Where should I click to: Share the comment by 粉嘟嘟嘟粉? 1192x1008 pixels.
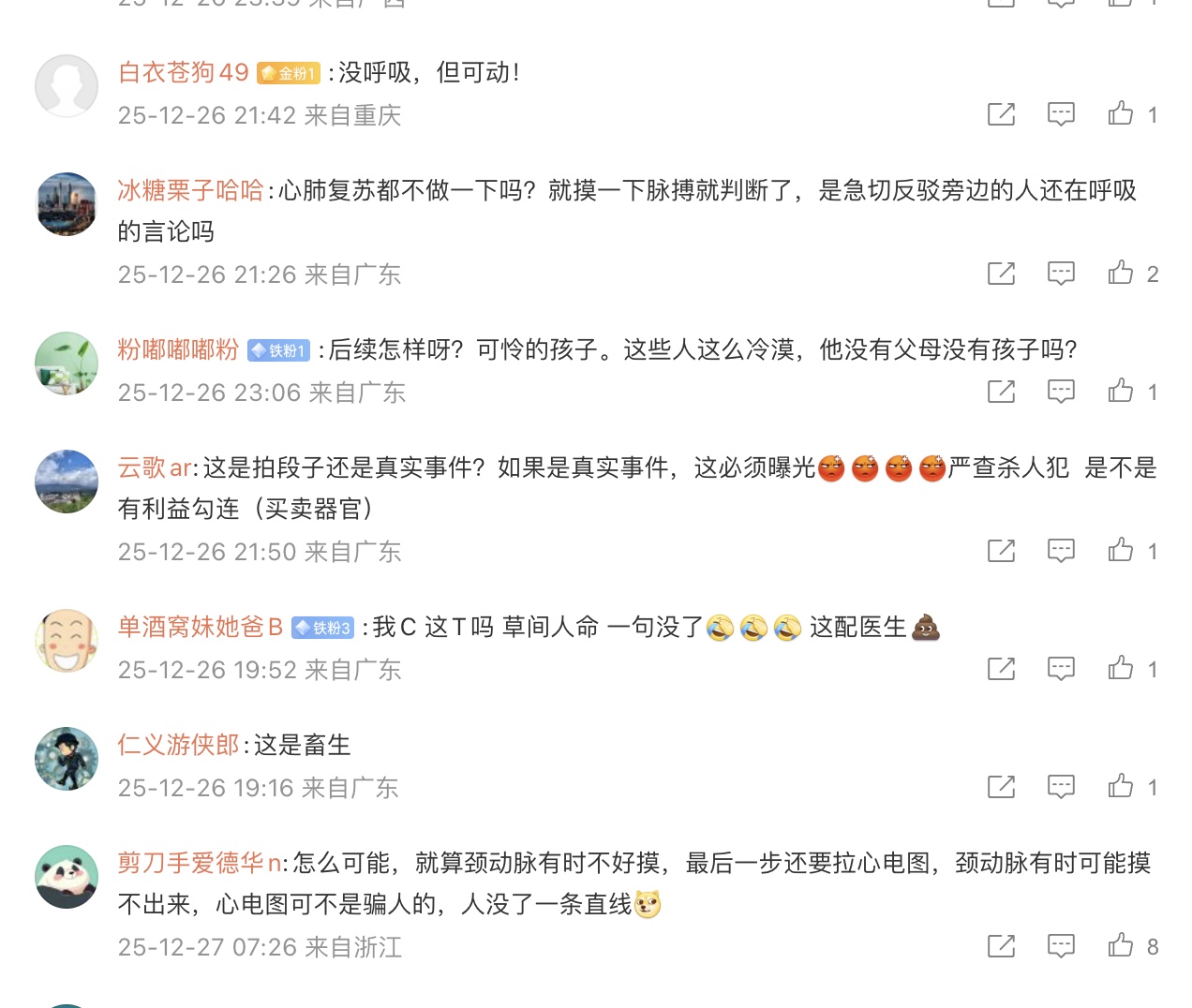point(1001,392)
